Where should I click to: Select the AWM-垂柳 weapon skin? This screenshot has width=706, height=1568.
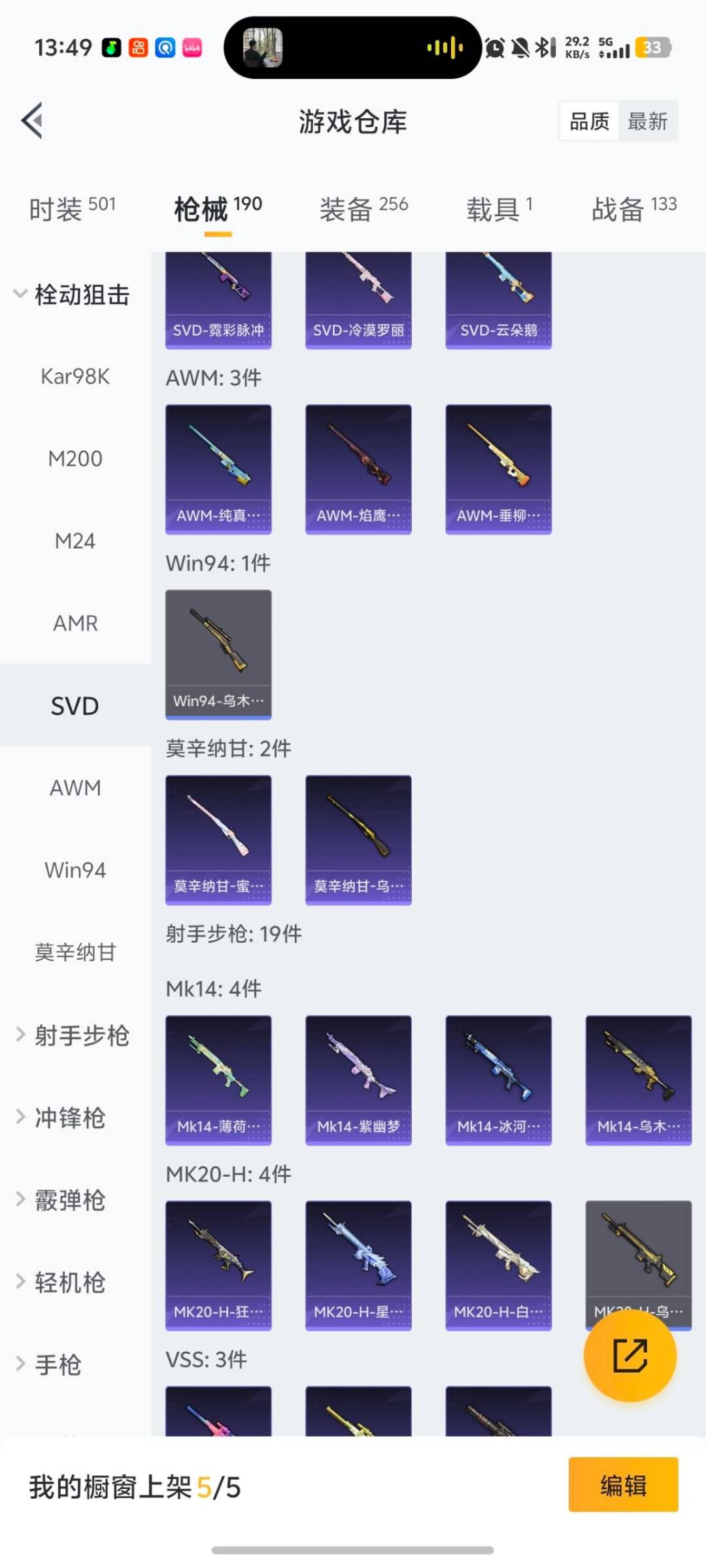499,467
